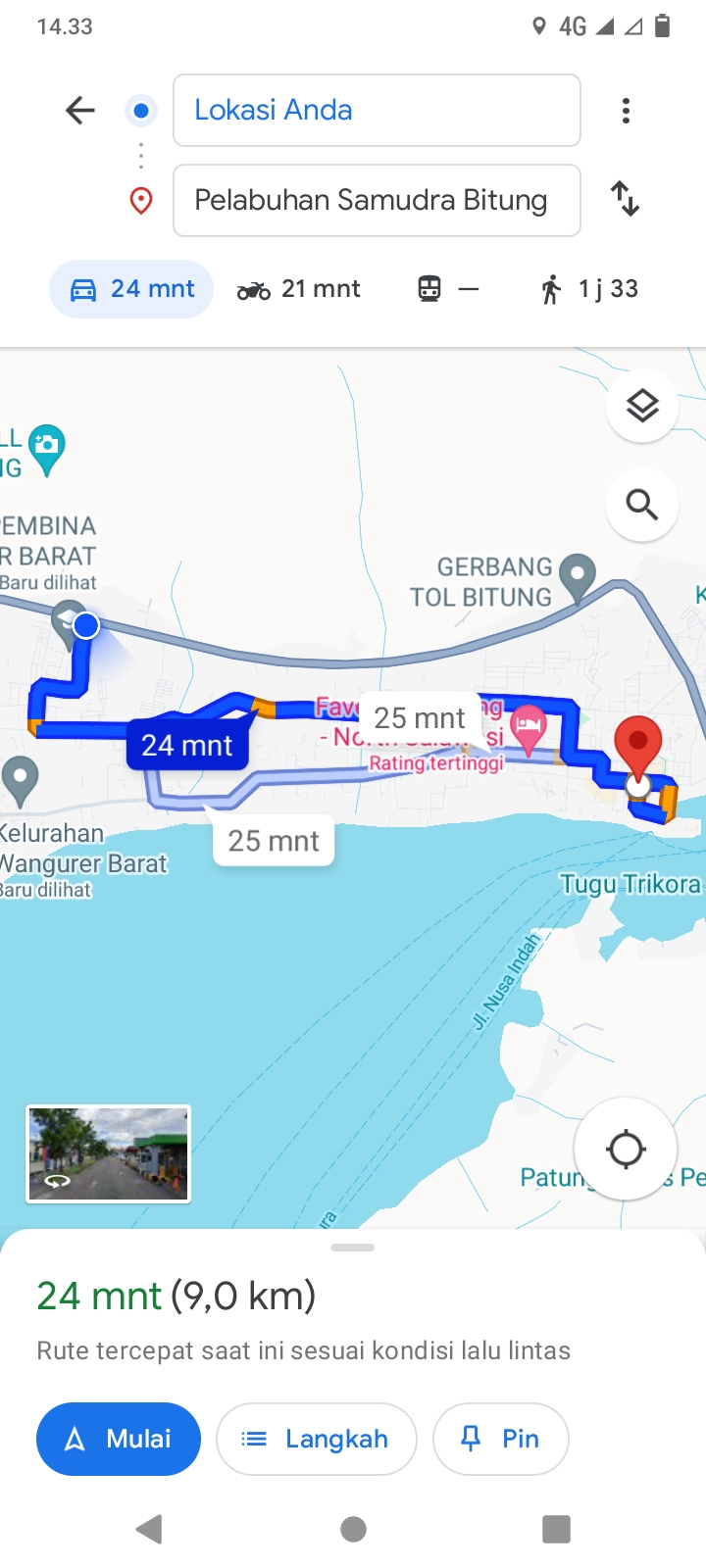Image resolution: width=706 pixels, height=1568 pixels.
Task: Edit the Pelabuhan Samudra Bitung destination field
Action: pos(377,201)
